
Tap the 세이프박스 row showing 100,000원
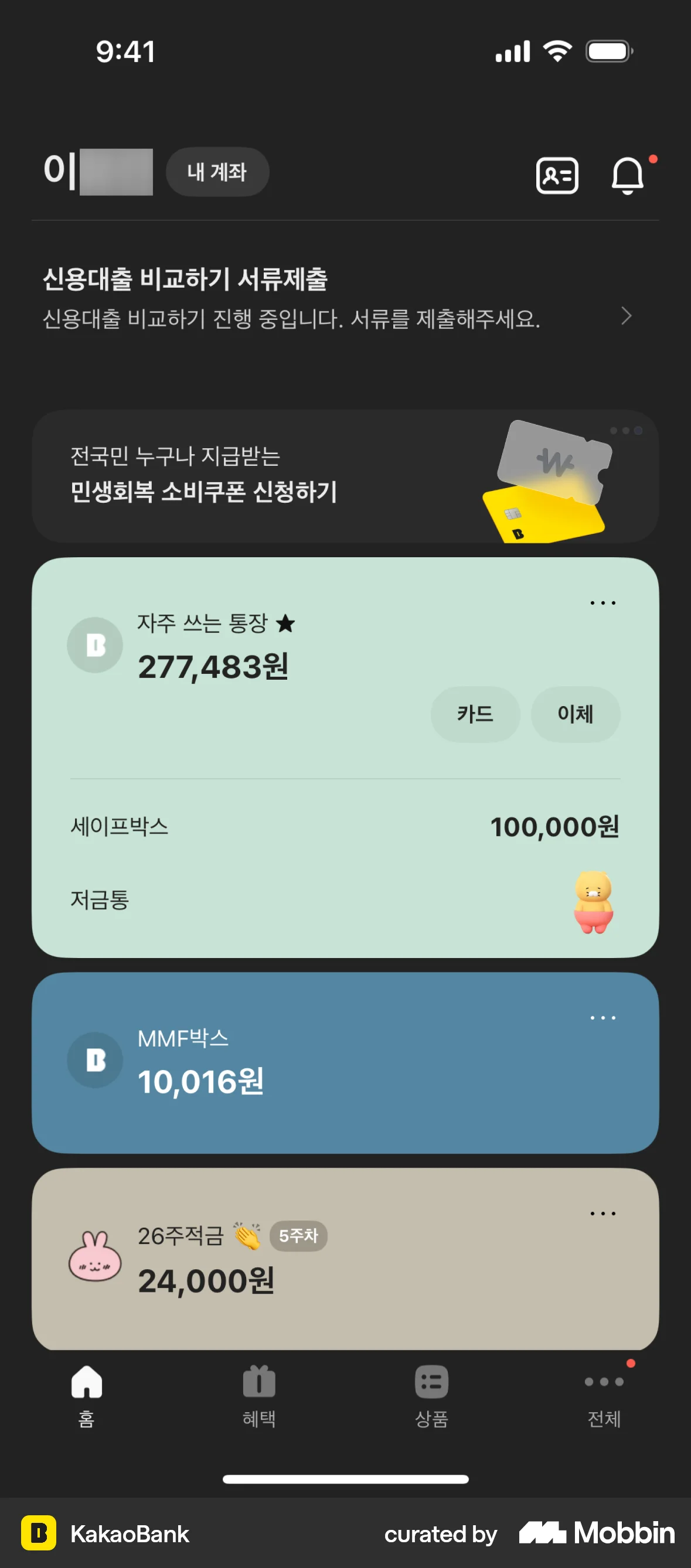pyautogui.click(x=345, y=827)
